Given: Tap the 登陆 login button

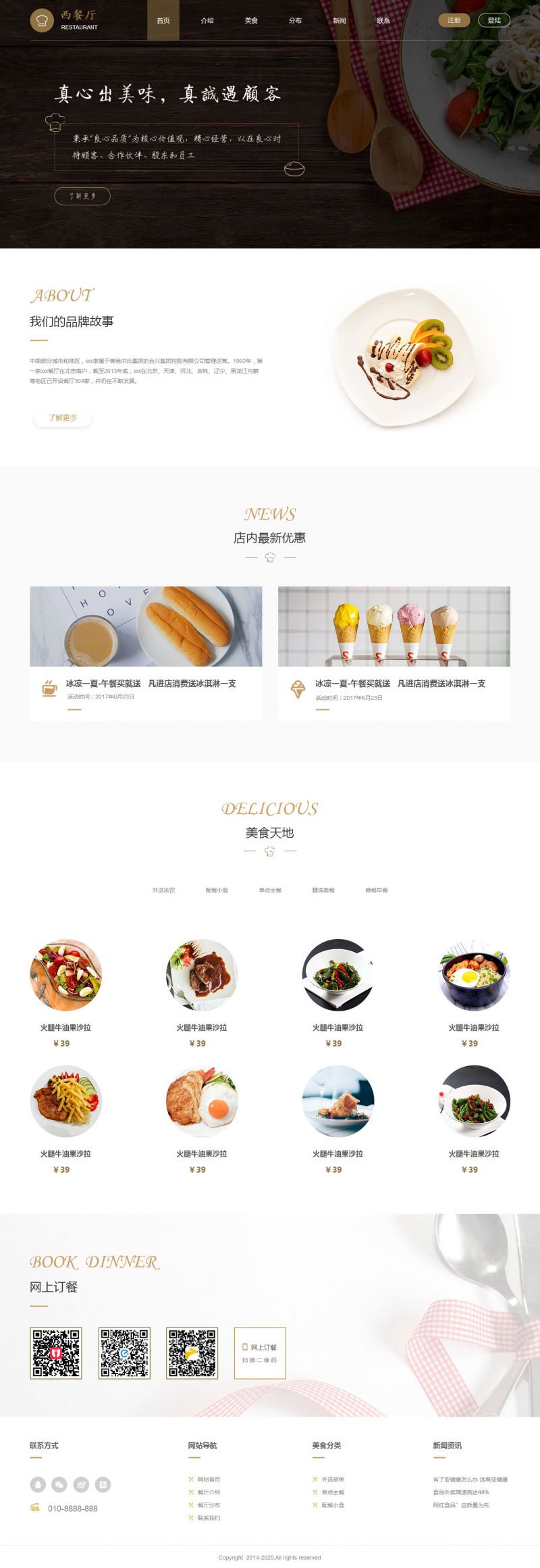Looking at the screenshot, I should click(494, 20).
